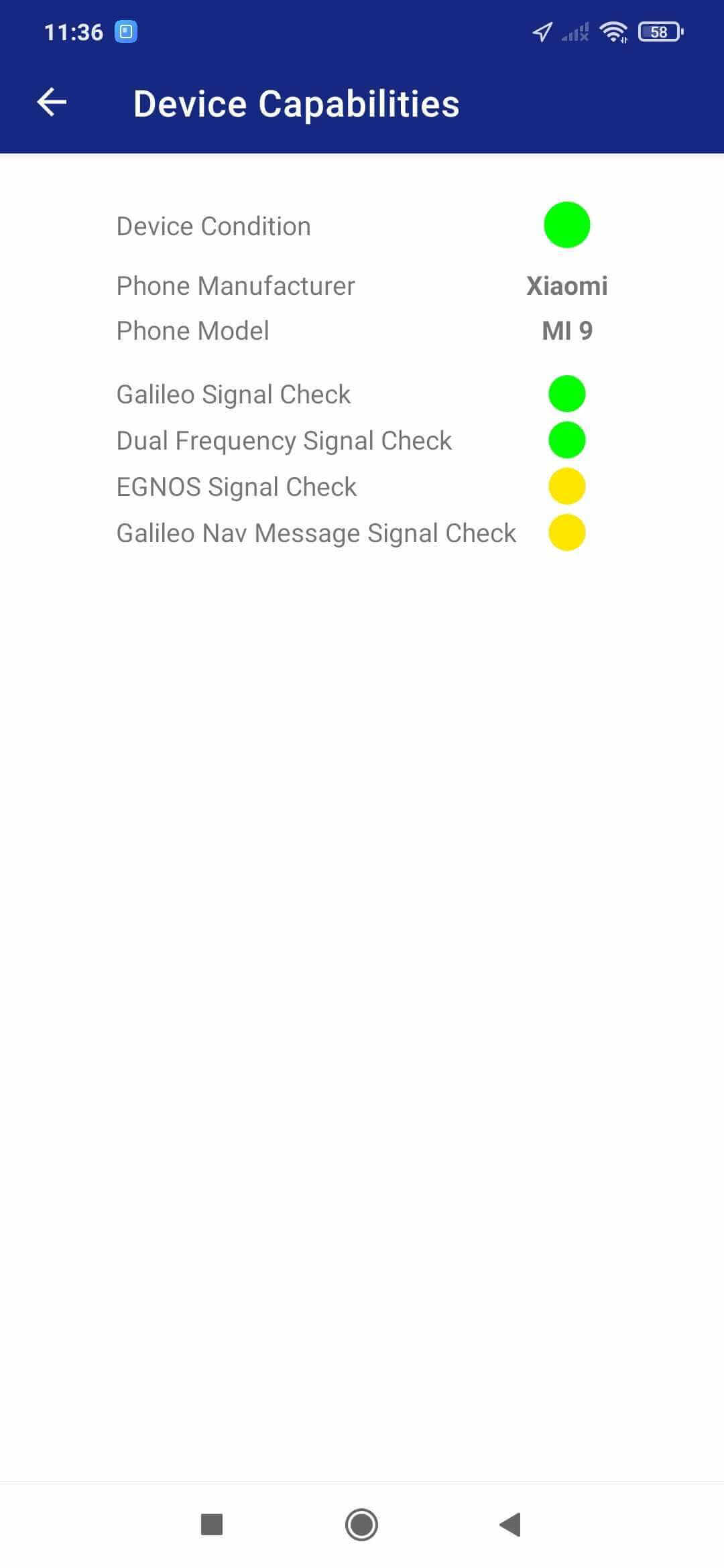
Task: Open recent apps from navigation bar
Action: click(212, 1524)
